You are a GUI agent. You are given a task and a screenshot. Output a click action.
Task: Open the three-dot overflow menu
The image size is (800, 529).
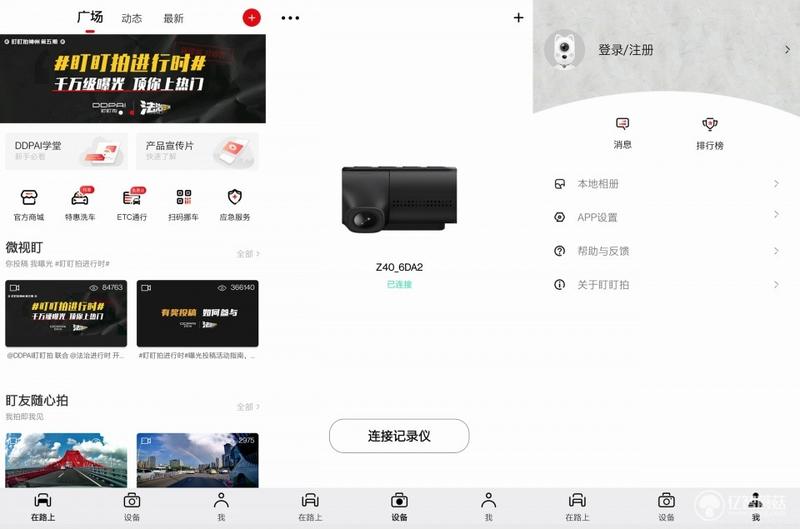tap(291, 18)
